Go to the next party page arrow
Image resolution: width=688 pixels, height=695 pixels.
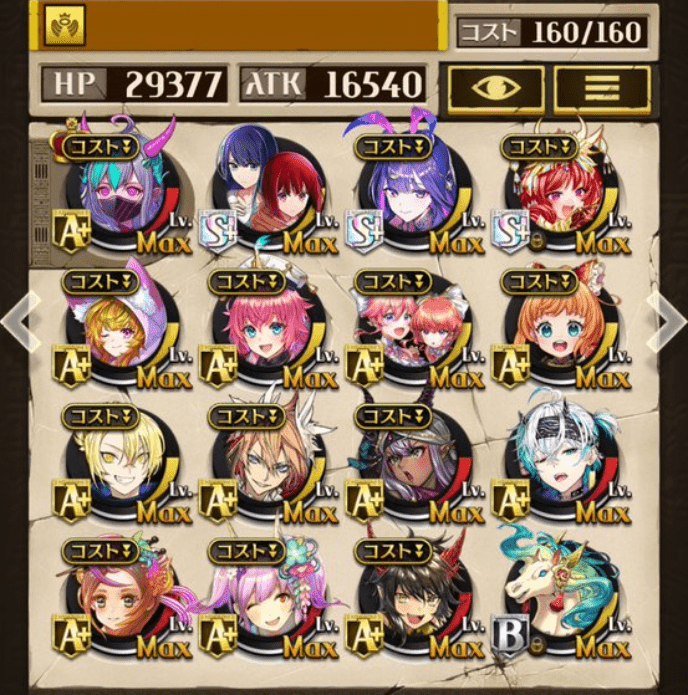(668, 320)
